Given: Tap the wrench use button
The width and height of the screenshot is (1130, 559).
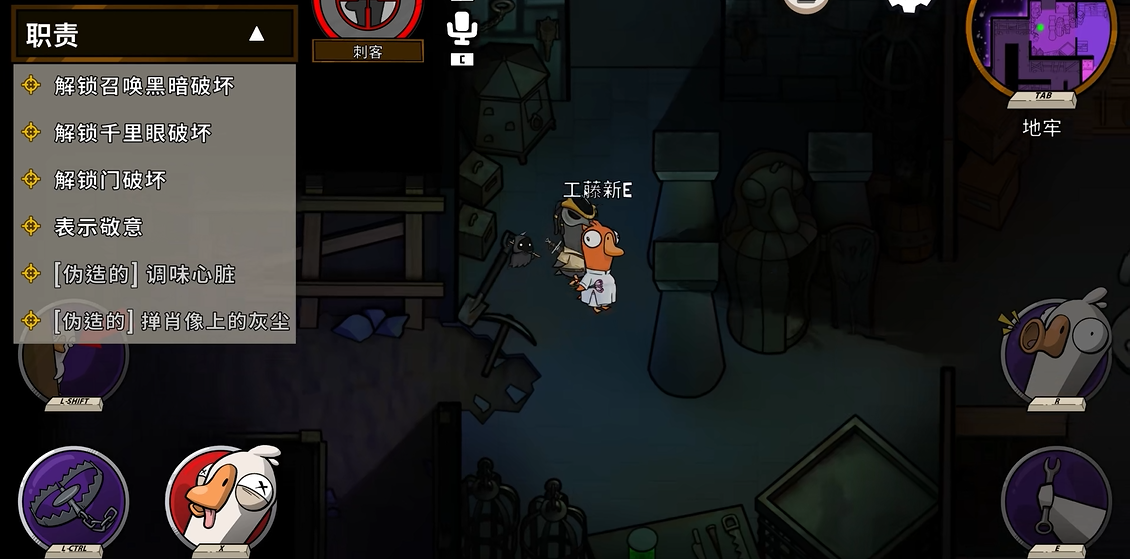Looking at the screenshot, I should (1056, 500).
